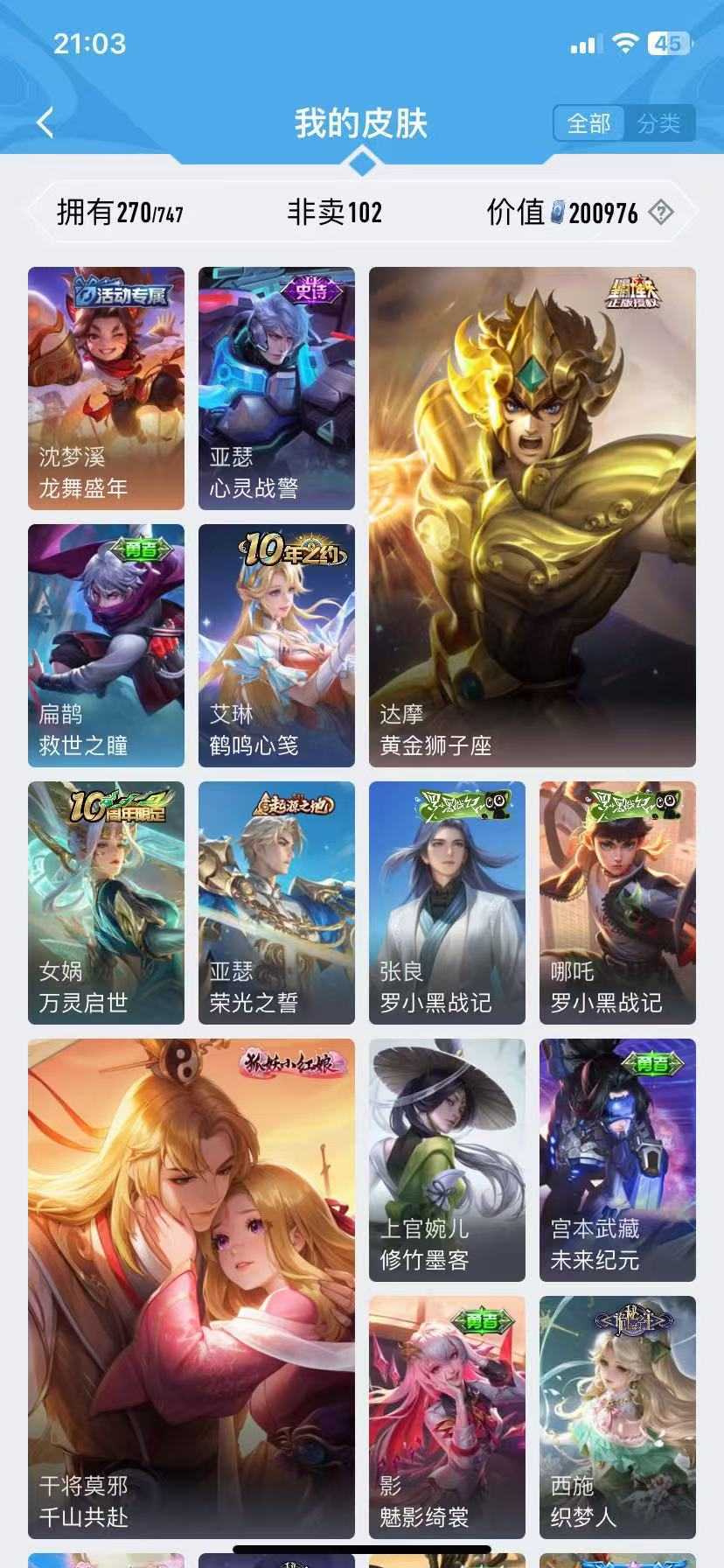The width and height of the screenshot is (724, 1568).
Task: View the 女娲 万灵启世 skin
Action: pyautogui.click(x=106, y=902)
